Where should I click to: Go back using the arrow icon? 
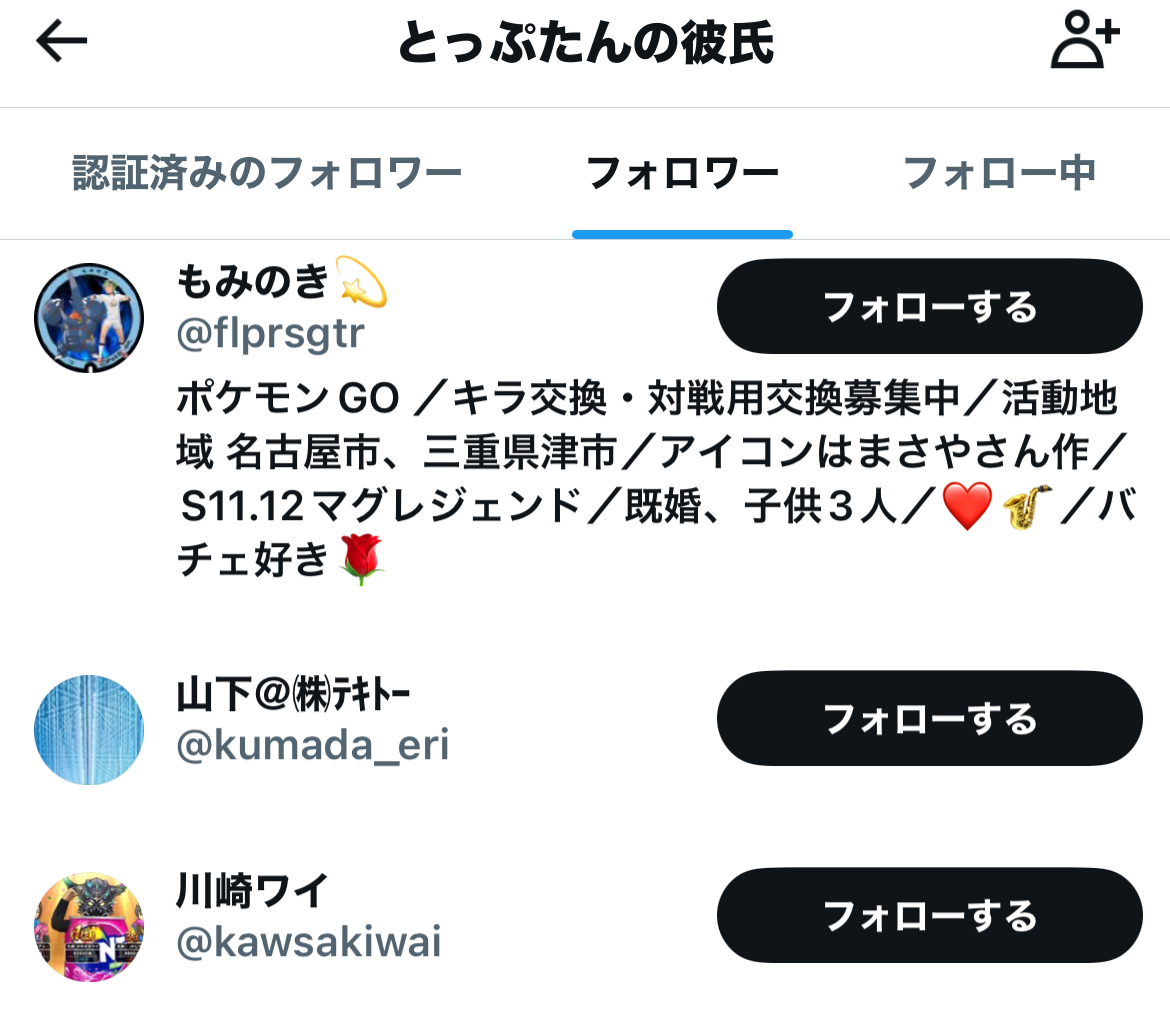62,42
